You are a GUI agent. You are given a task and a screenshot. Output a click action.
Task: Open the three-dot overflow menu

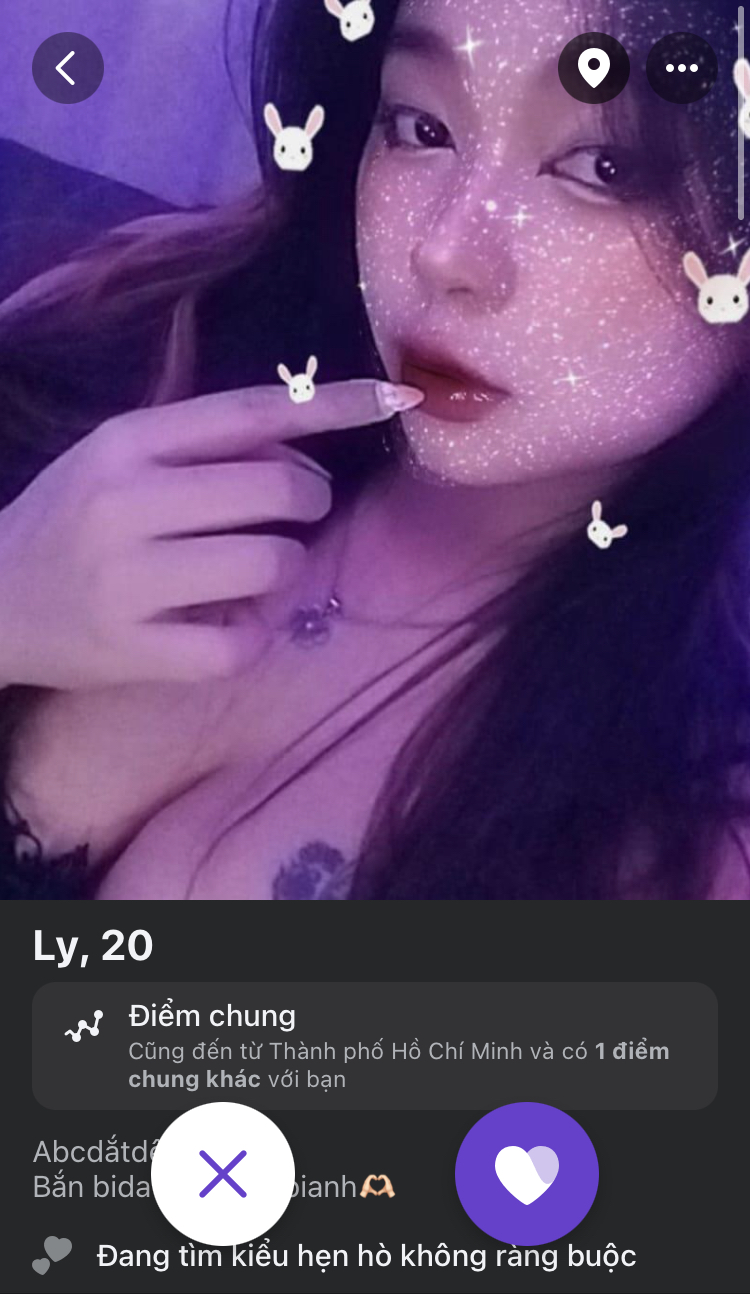point(682,68)
